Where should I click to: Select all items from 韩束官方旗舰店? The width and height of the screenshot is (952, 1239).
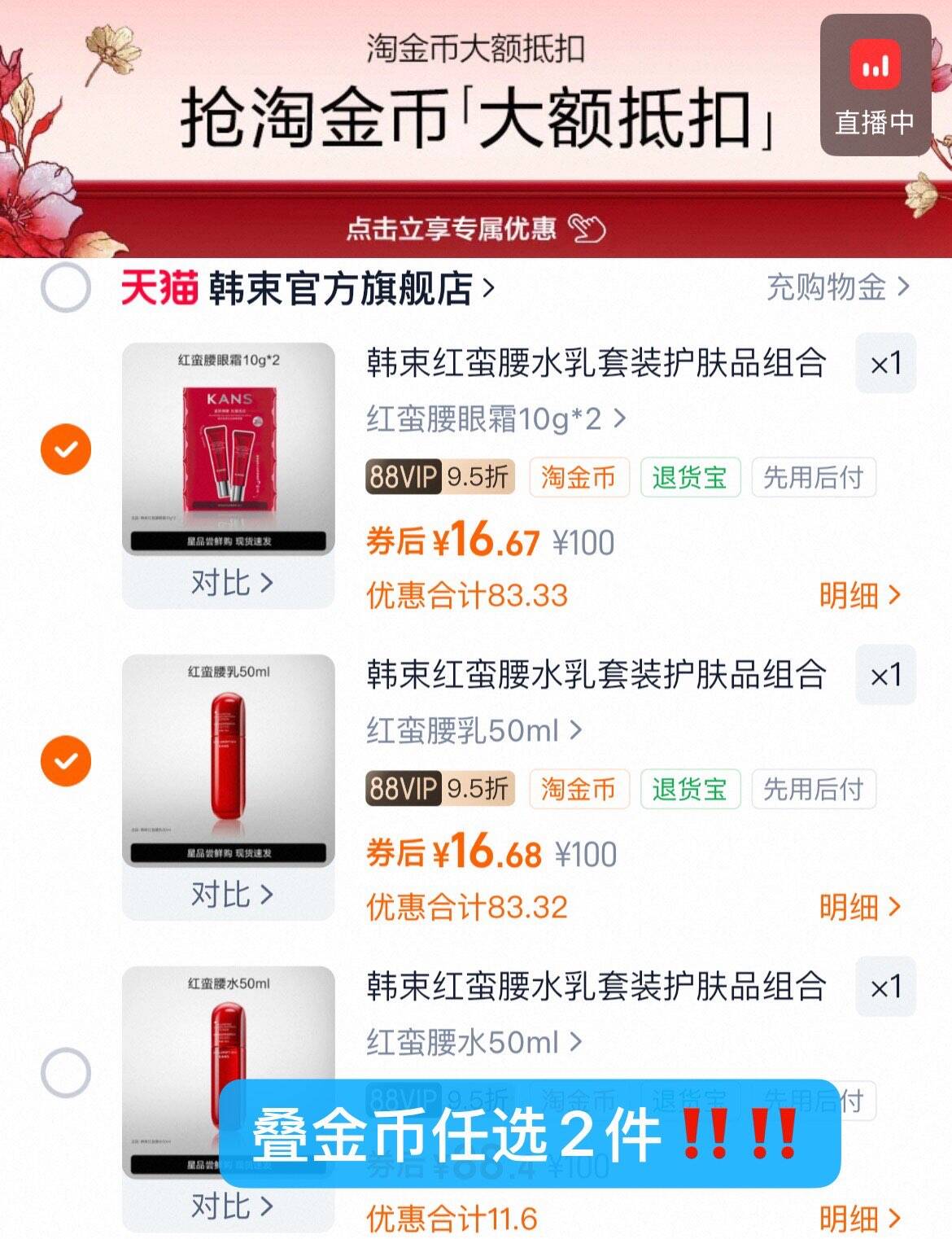[66, 287]
